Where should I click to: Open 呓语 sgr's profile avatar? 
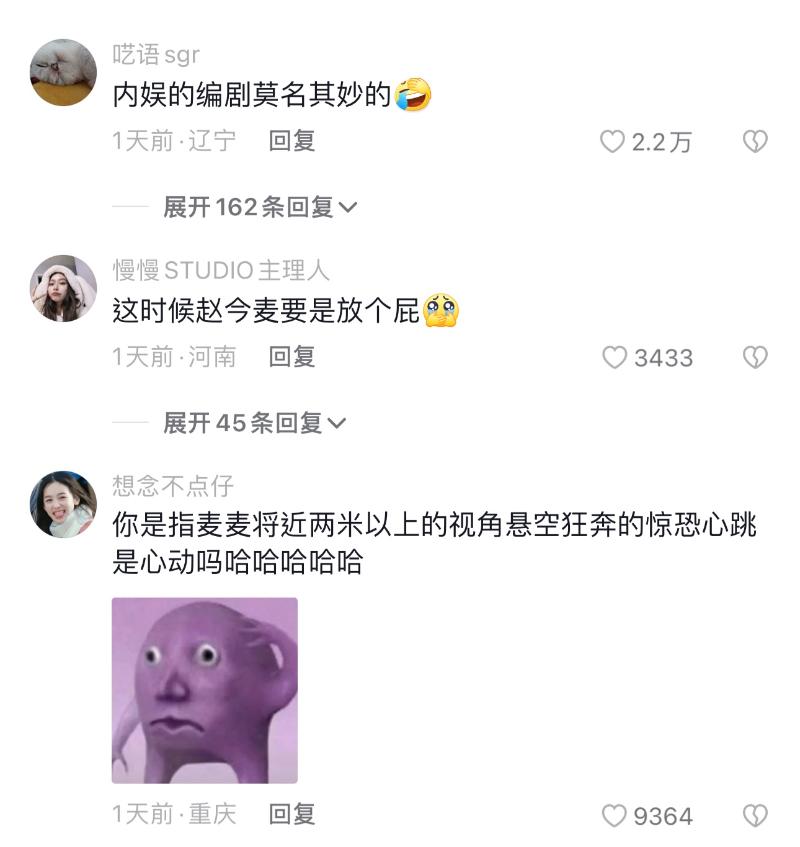pos(63,72)
